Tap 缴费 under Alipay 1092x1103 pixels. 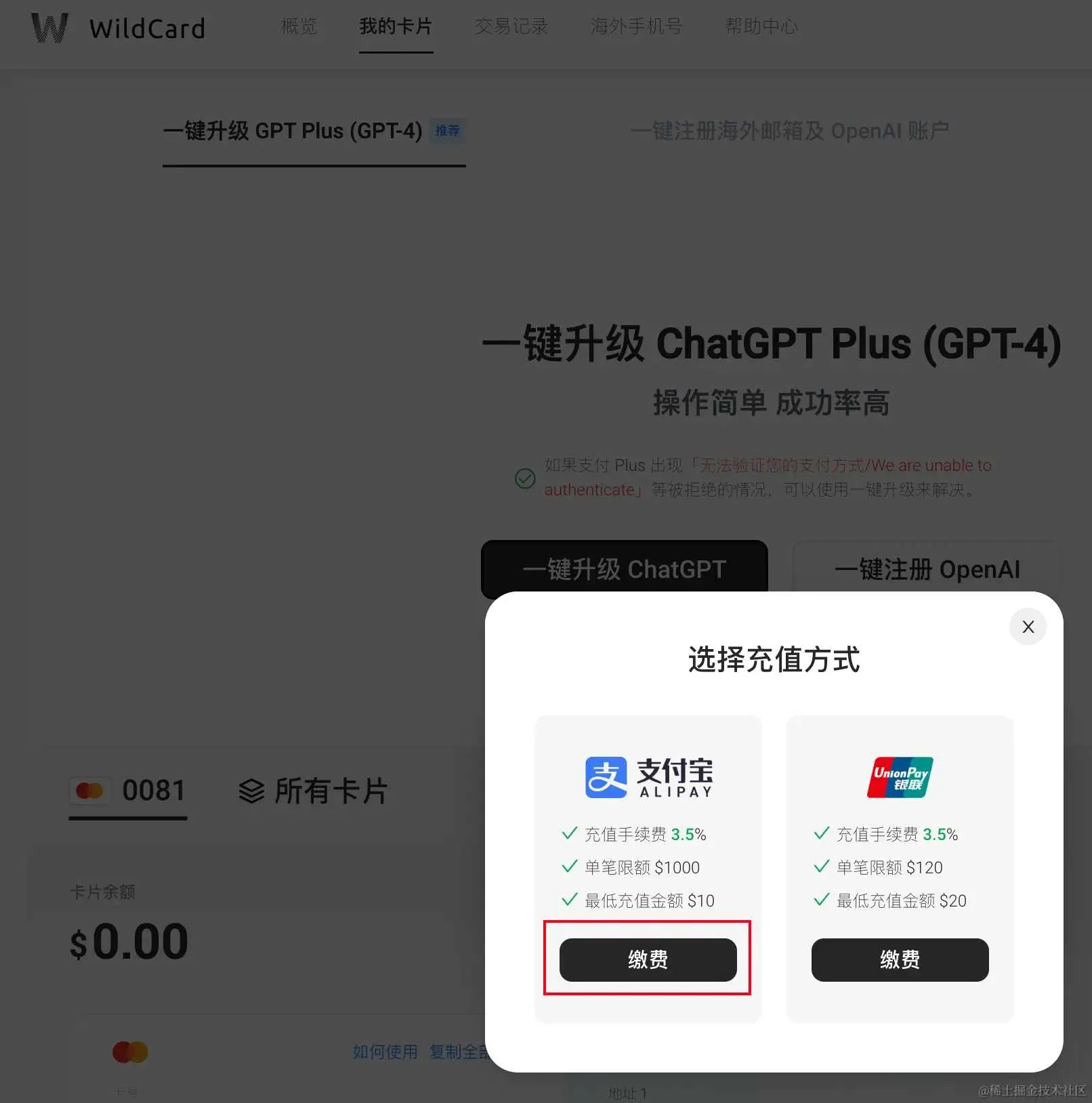[648, 959]
